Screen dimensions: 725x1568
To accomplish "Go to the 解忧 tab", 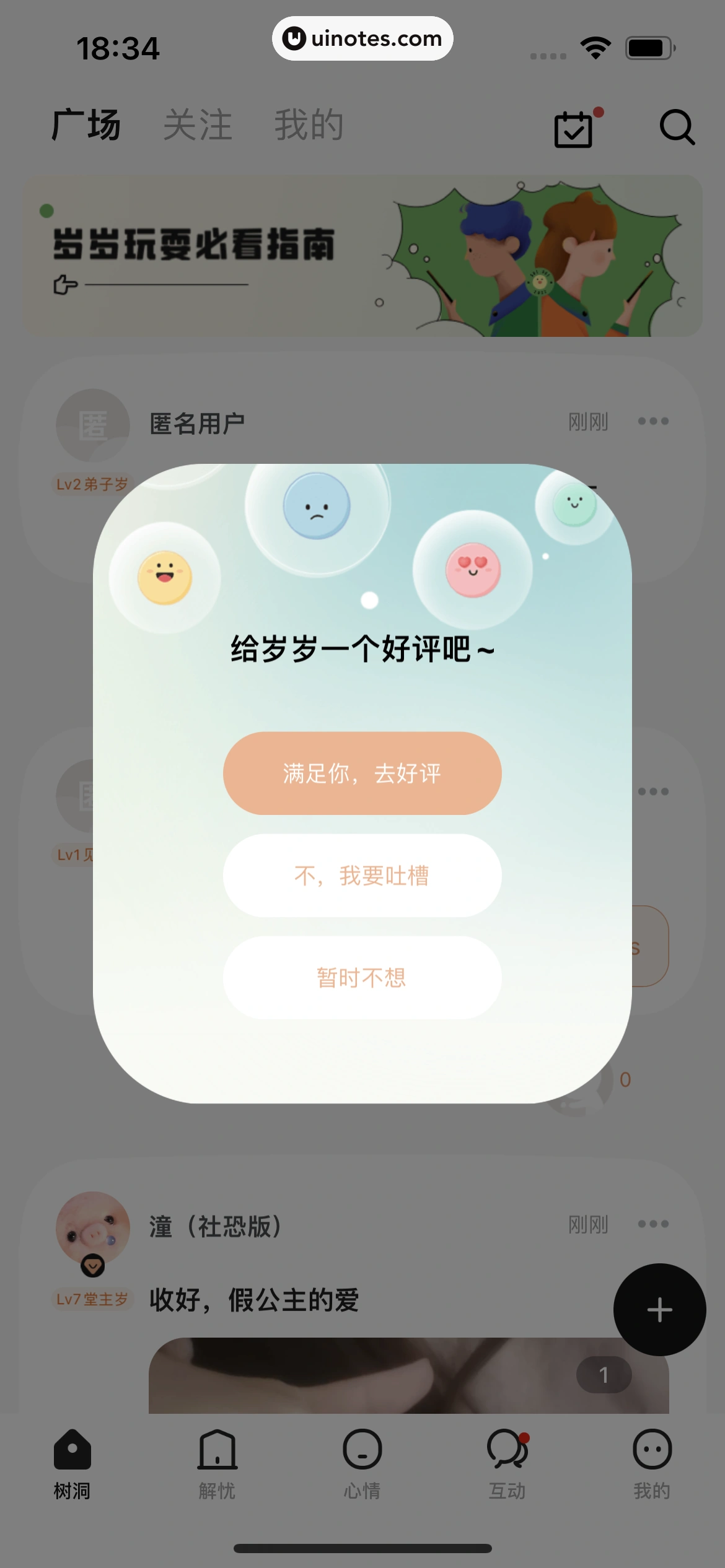I will tap(217, 1463).
